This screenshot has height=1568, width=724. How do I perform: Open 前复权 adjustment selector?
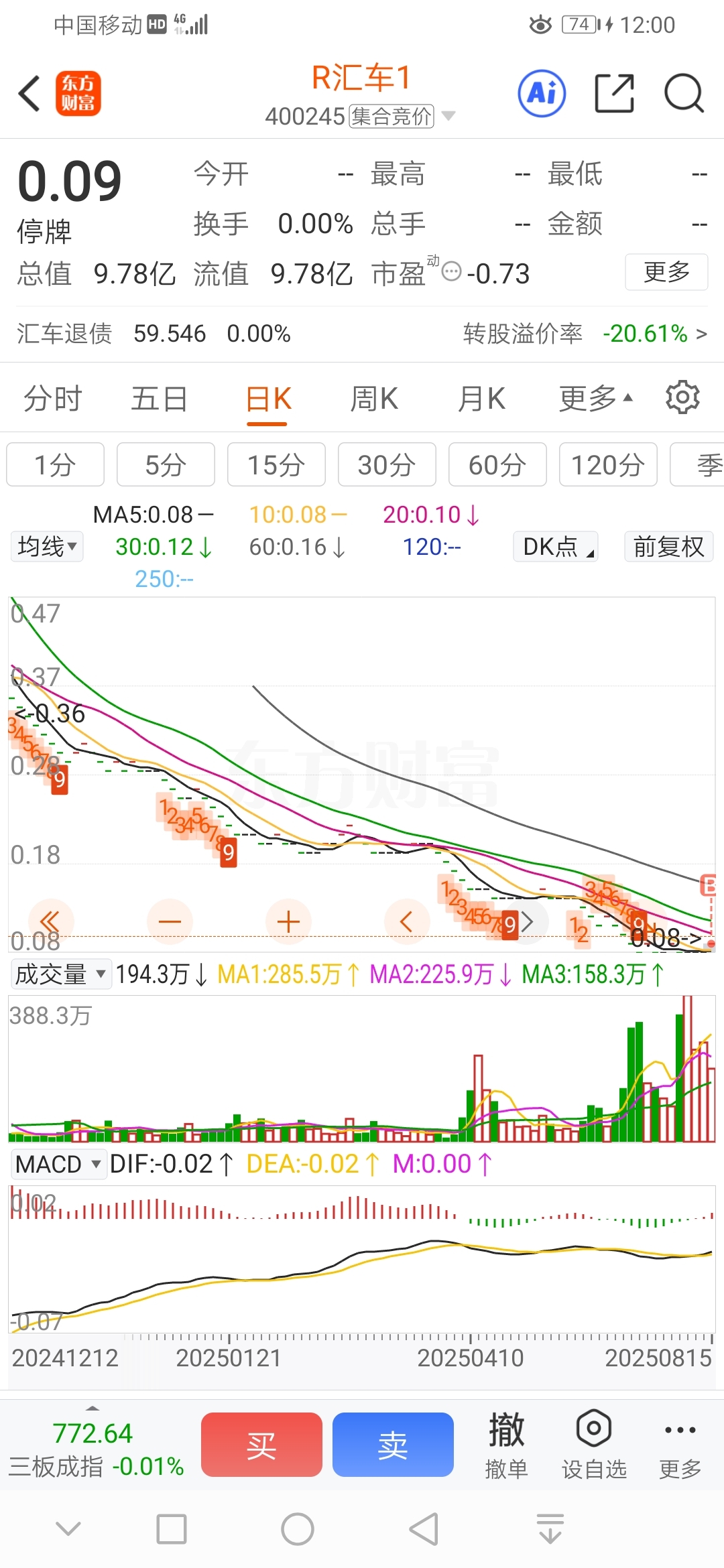pyautogui.click(x=668, y=547)
